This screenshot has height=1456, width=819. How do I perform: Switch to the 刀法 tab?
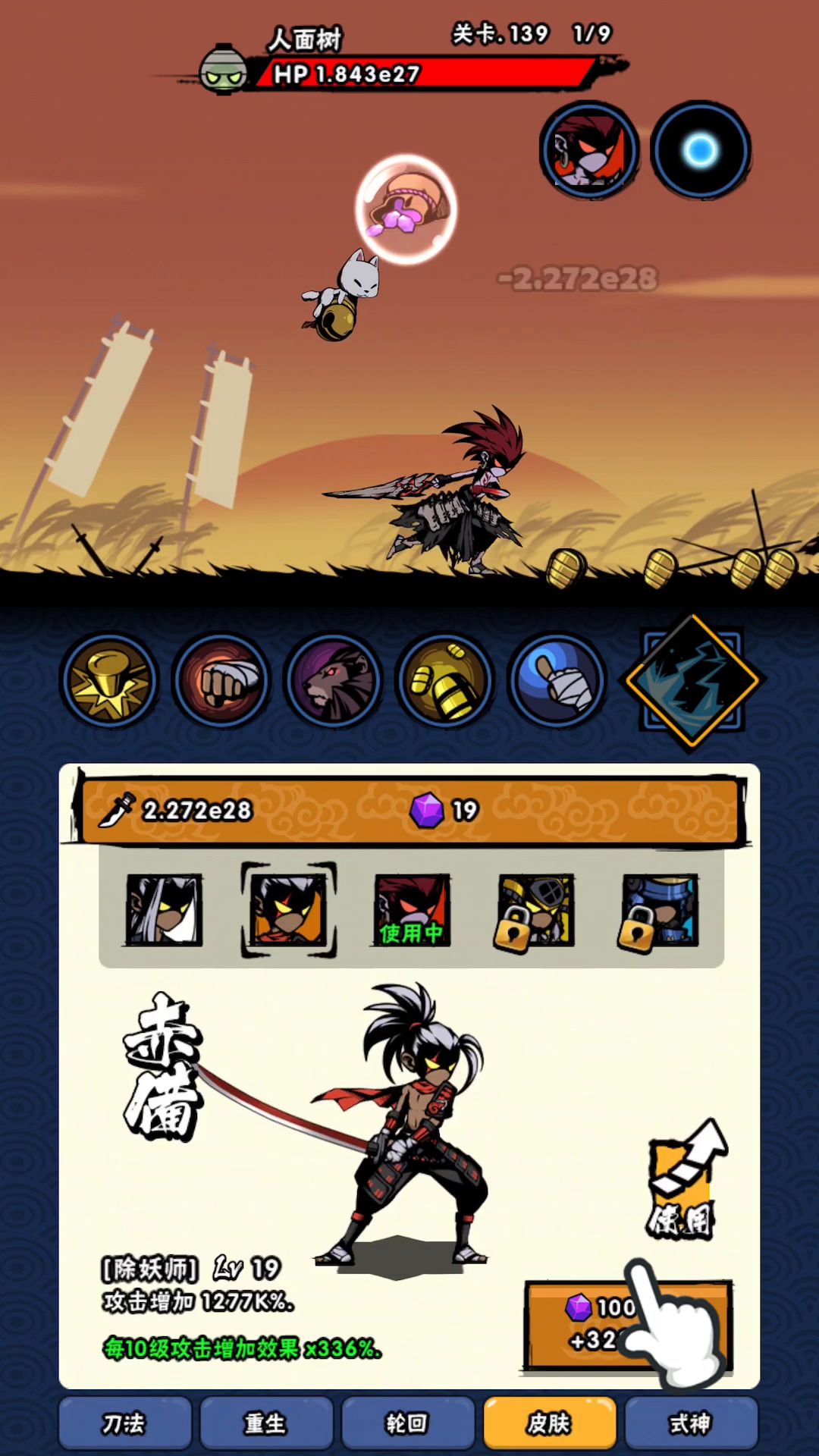pos(124,1423)
